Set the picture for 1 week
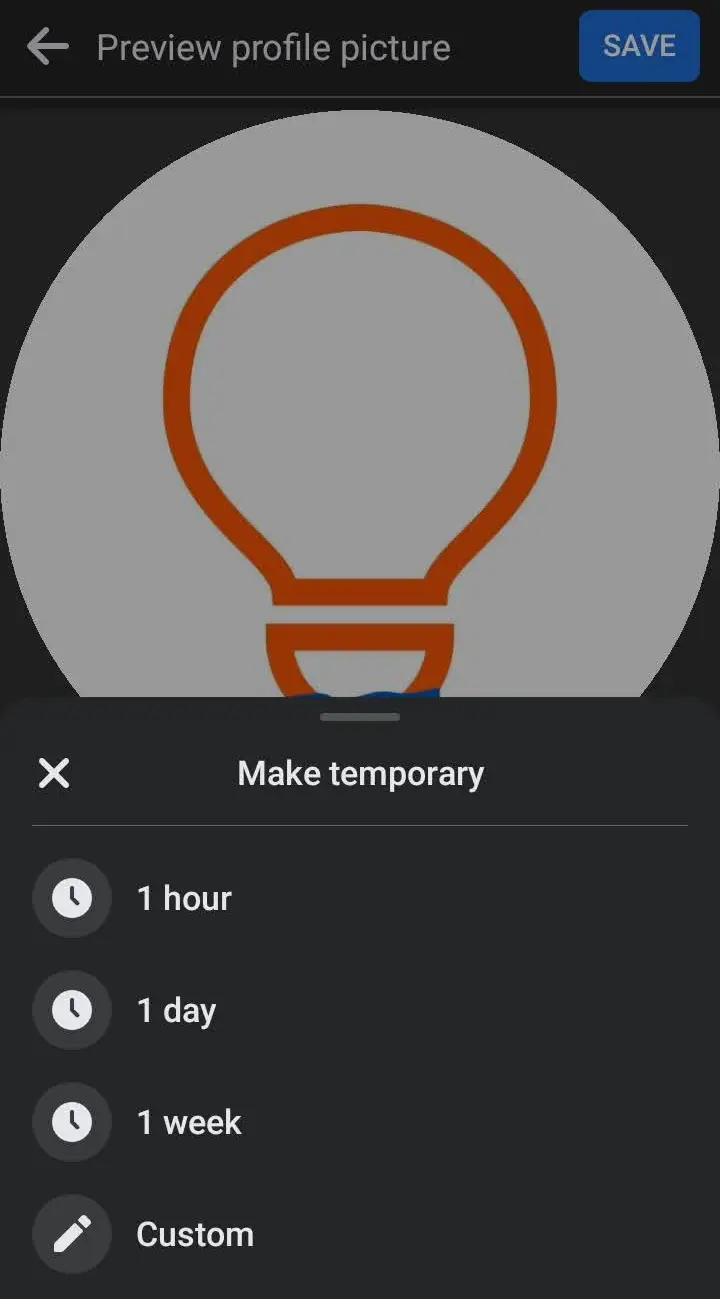720x1299 pixels. click(360, 1122)
